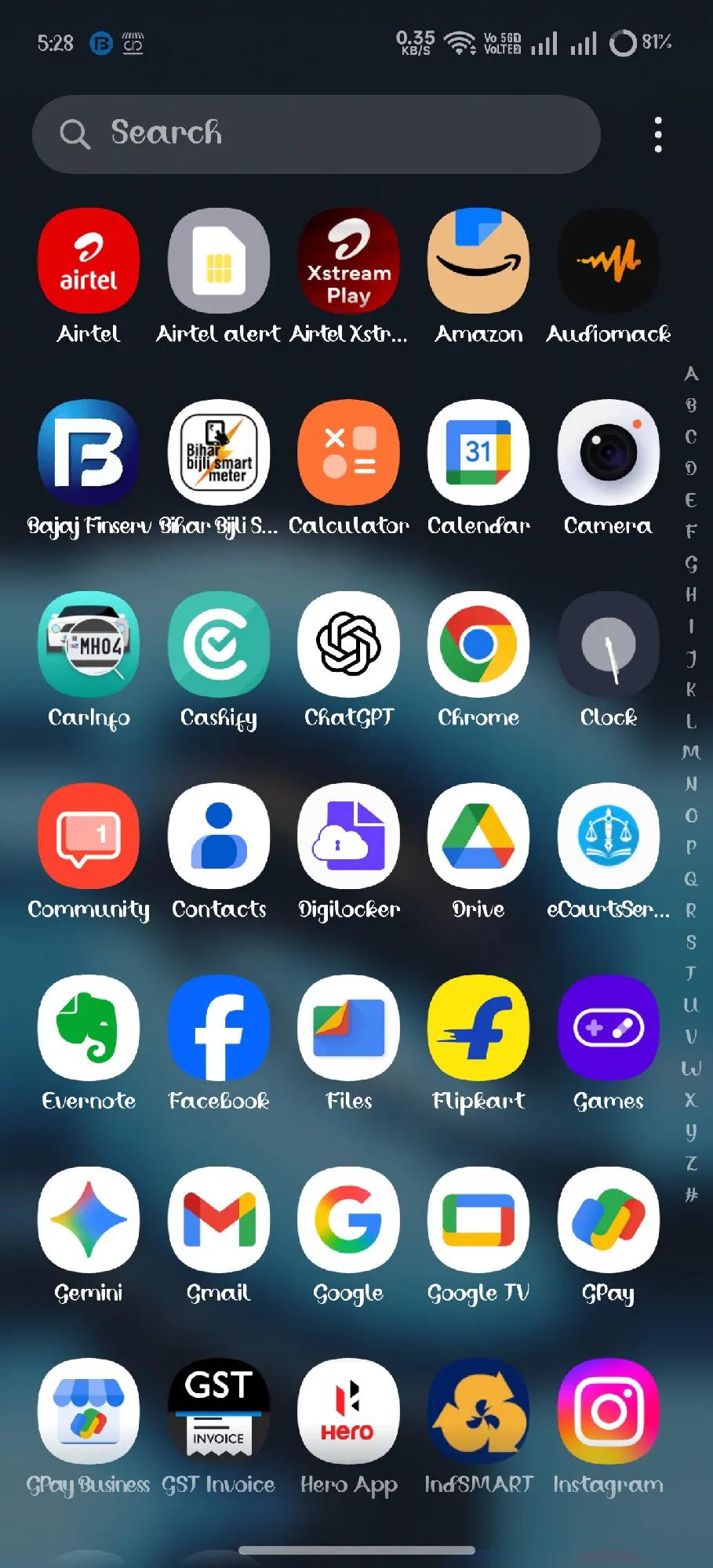Open the Clock app
713x1568 pixels.
click(608, 644)
